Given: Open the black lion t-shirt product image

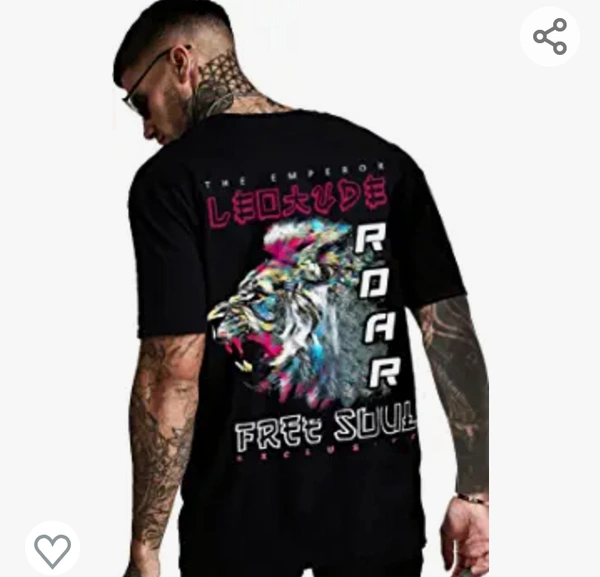Looking at the screenshot, I should 300,300.
